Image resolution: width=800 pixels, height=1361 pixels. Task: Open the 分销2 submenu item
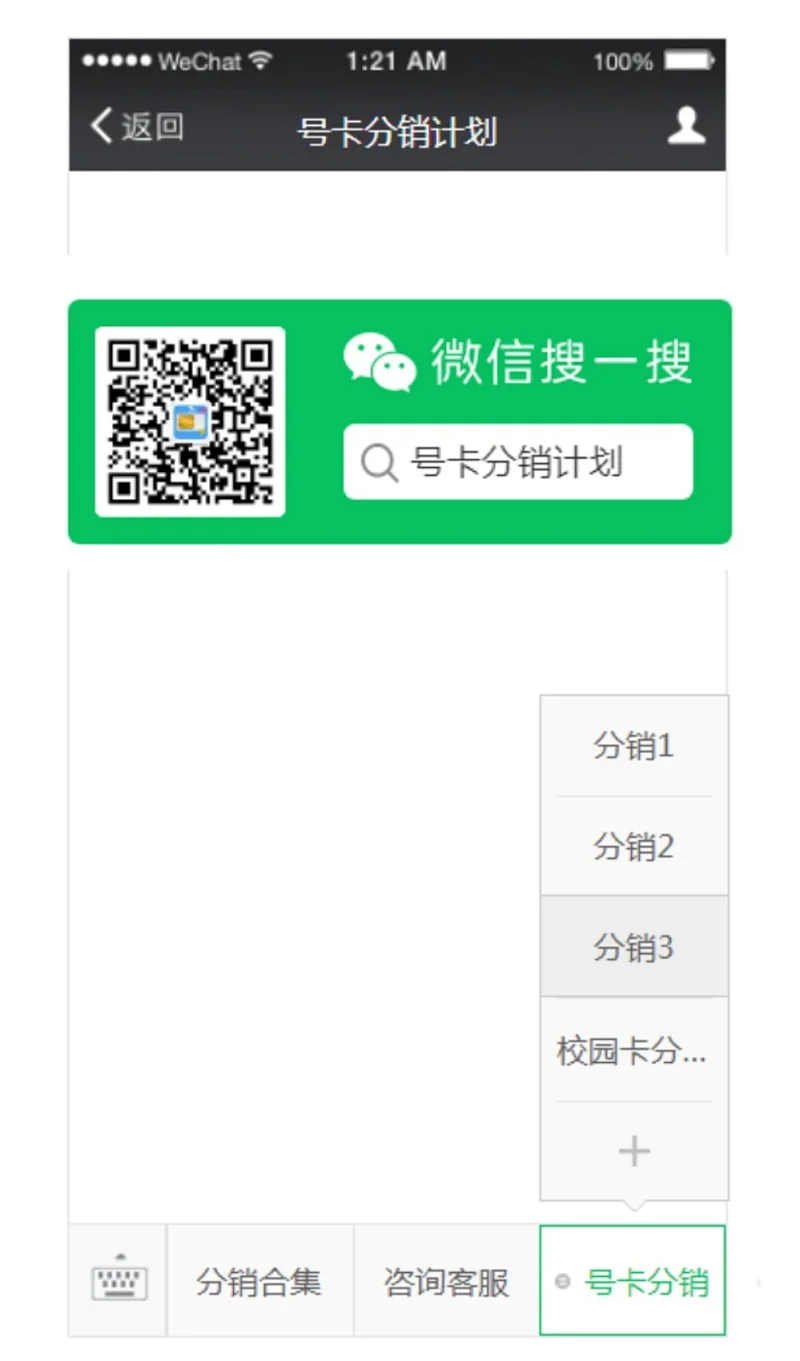click(634, 847)
